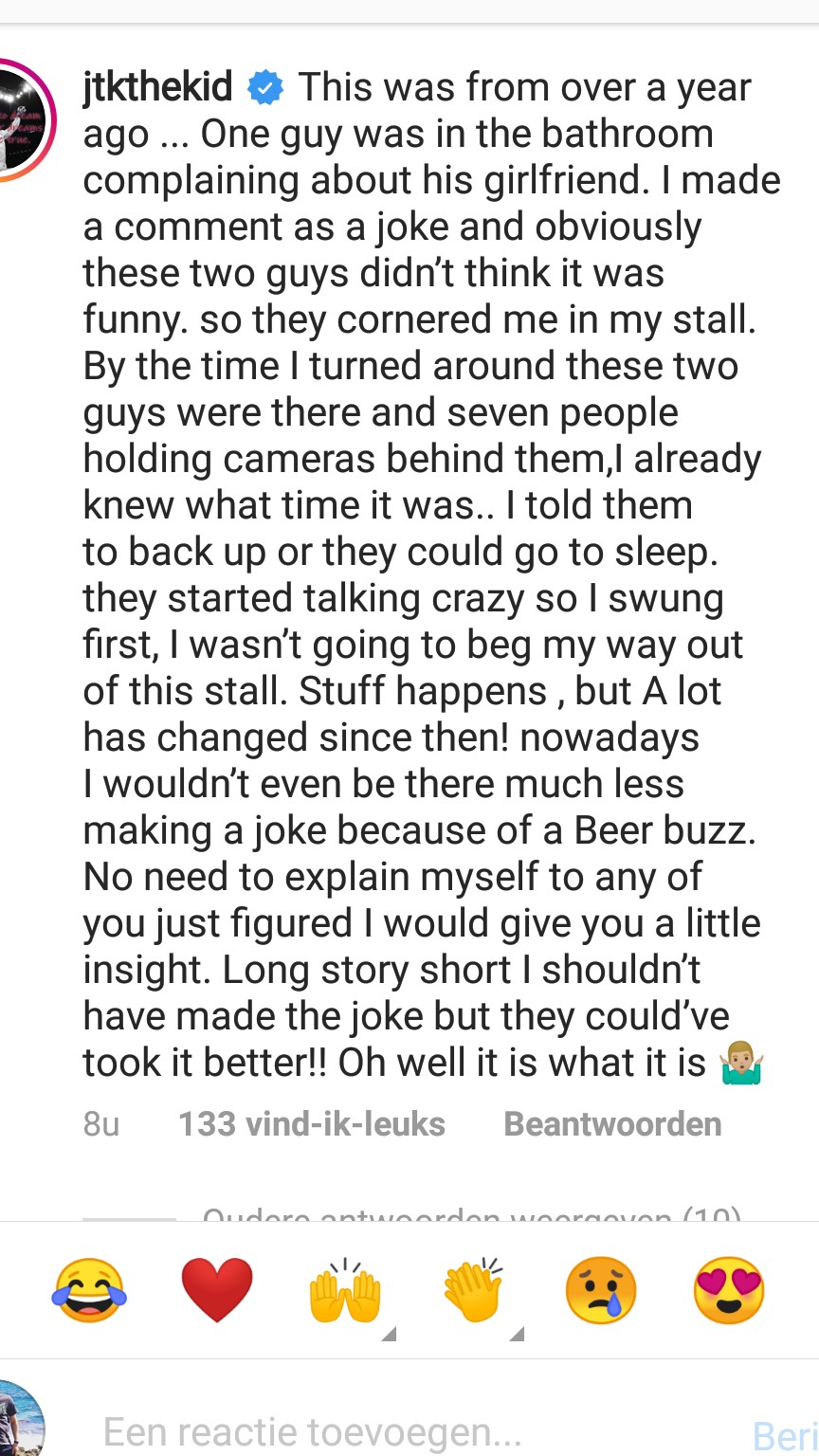Viewport: 819px width, 1456px height.
Task: Insert the heart eyes emoji
Action: [729, 1290]
